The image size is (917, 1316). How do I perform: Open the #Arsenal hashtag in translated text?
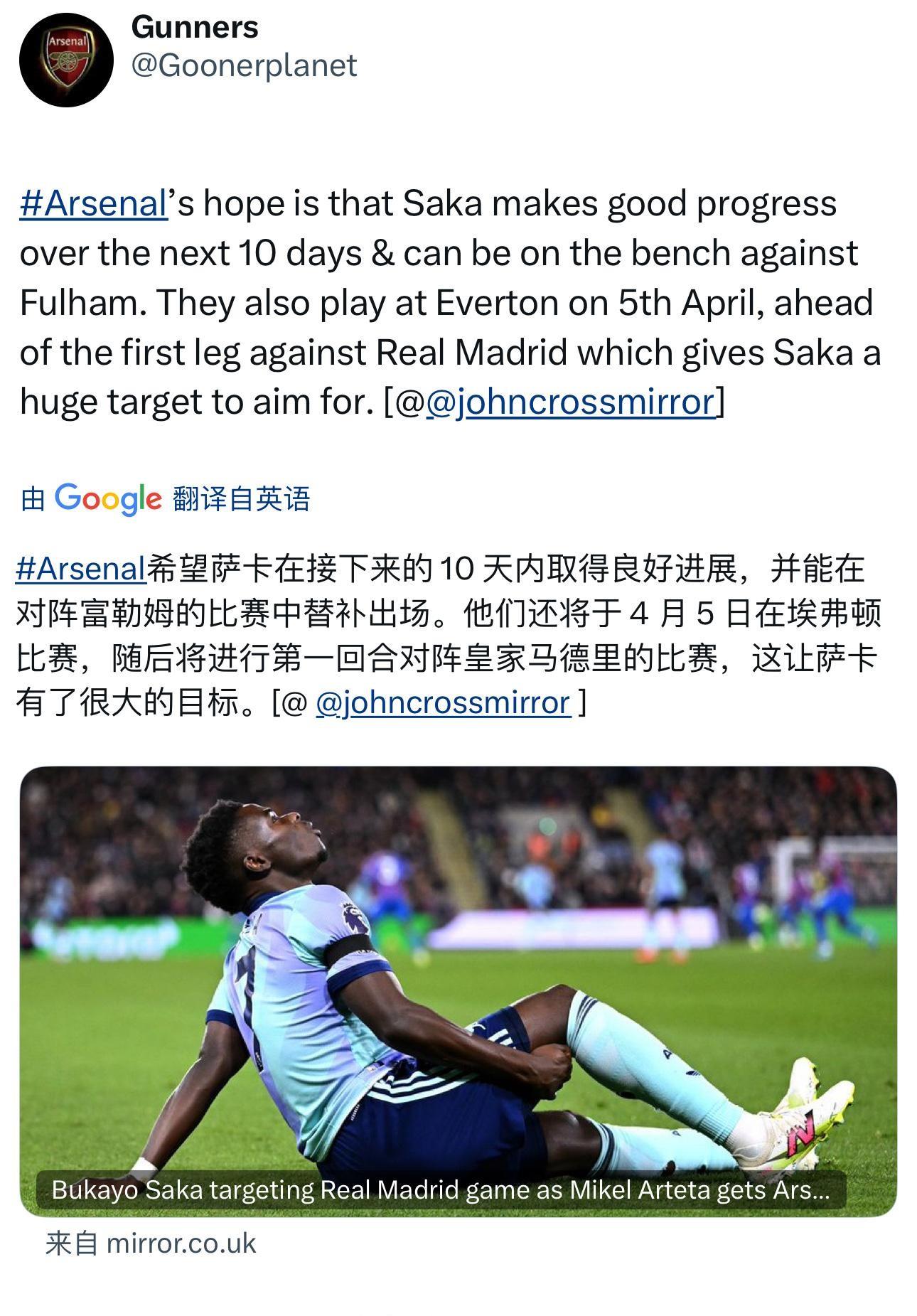click(x=81, y=569)
